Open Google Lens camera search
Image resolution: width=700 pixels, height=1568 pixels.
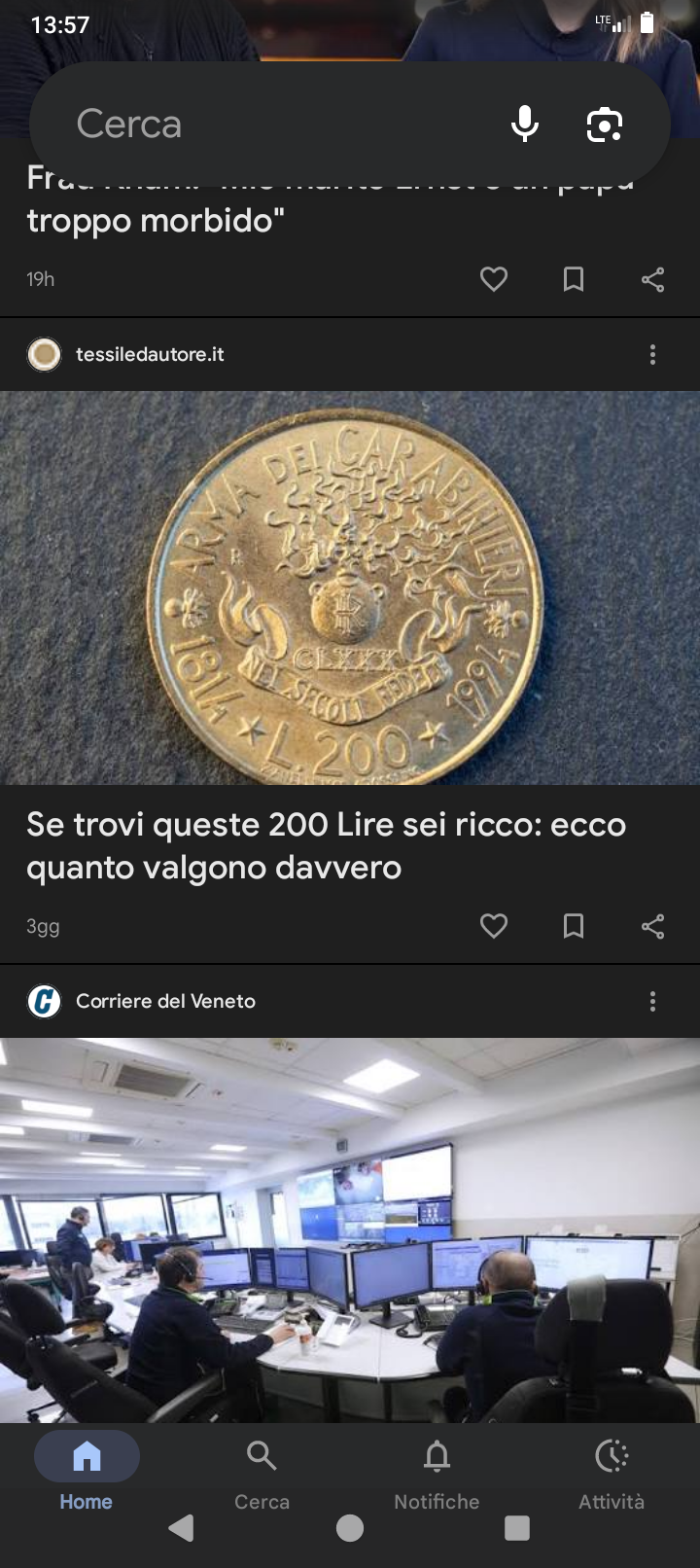pos(605,125)
